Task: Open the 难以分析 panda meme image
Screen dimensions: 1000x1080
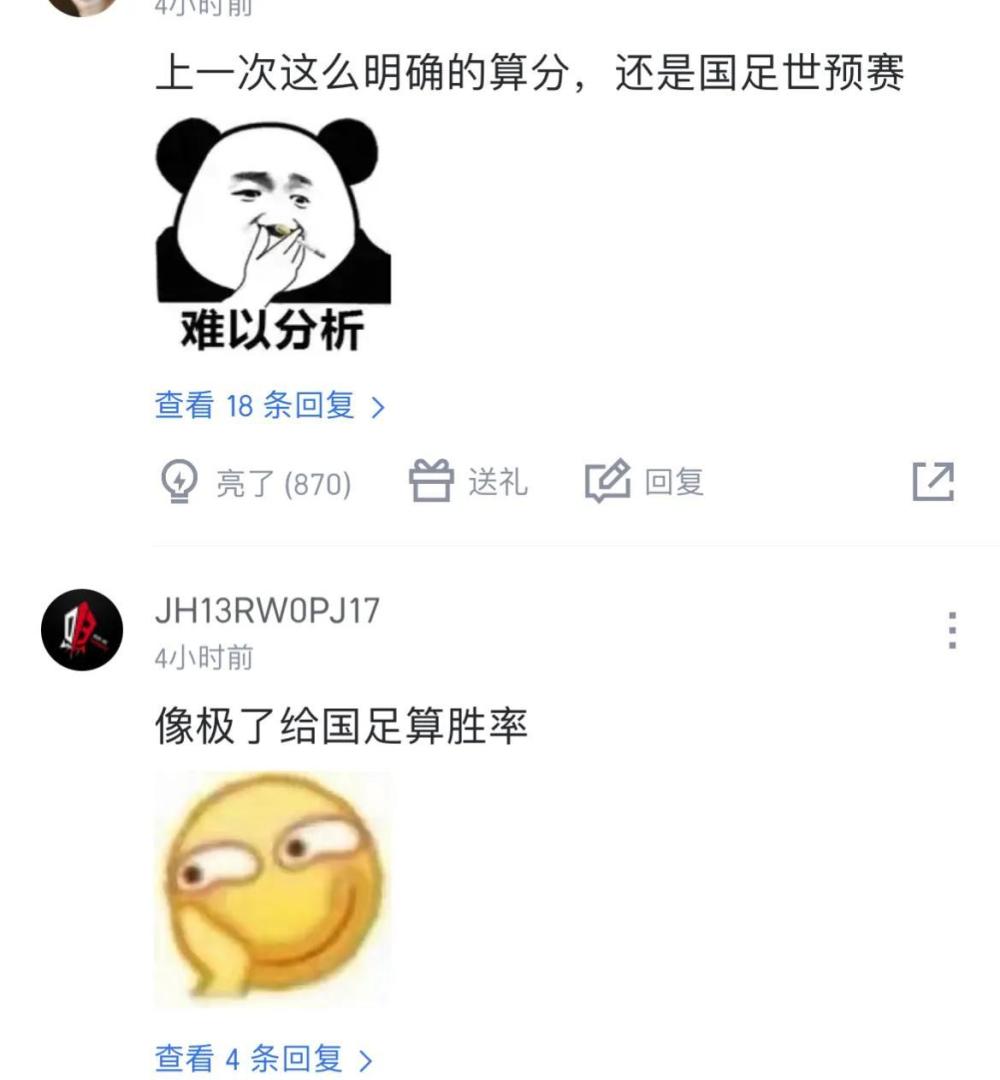Action: (x=272, y=237)
